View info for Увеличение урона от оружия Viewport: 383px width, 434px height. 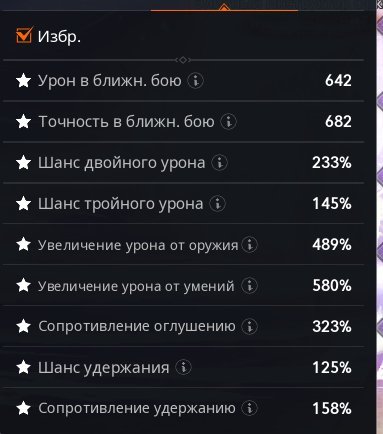point(250,245)
